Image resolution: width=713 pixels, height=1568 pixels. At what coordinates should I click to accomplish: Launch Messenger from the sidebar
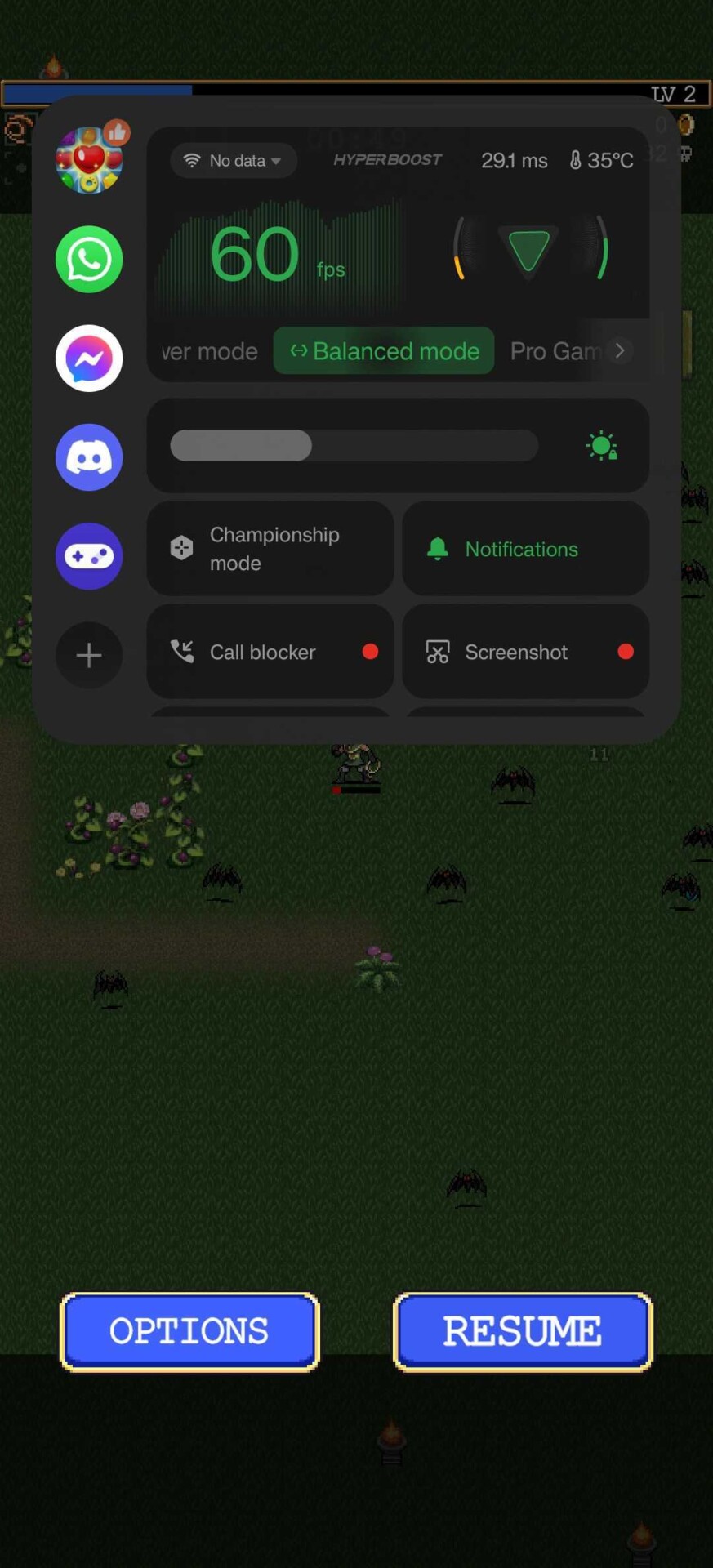89,359
